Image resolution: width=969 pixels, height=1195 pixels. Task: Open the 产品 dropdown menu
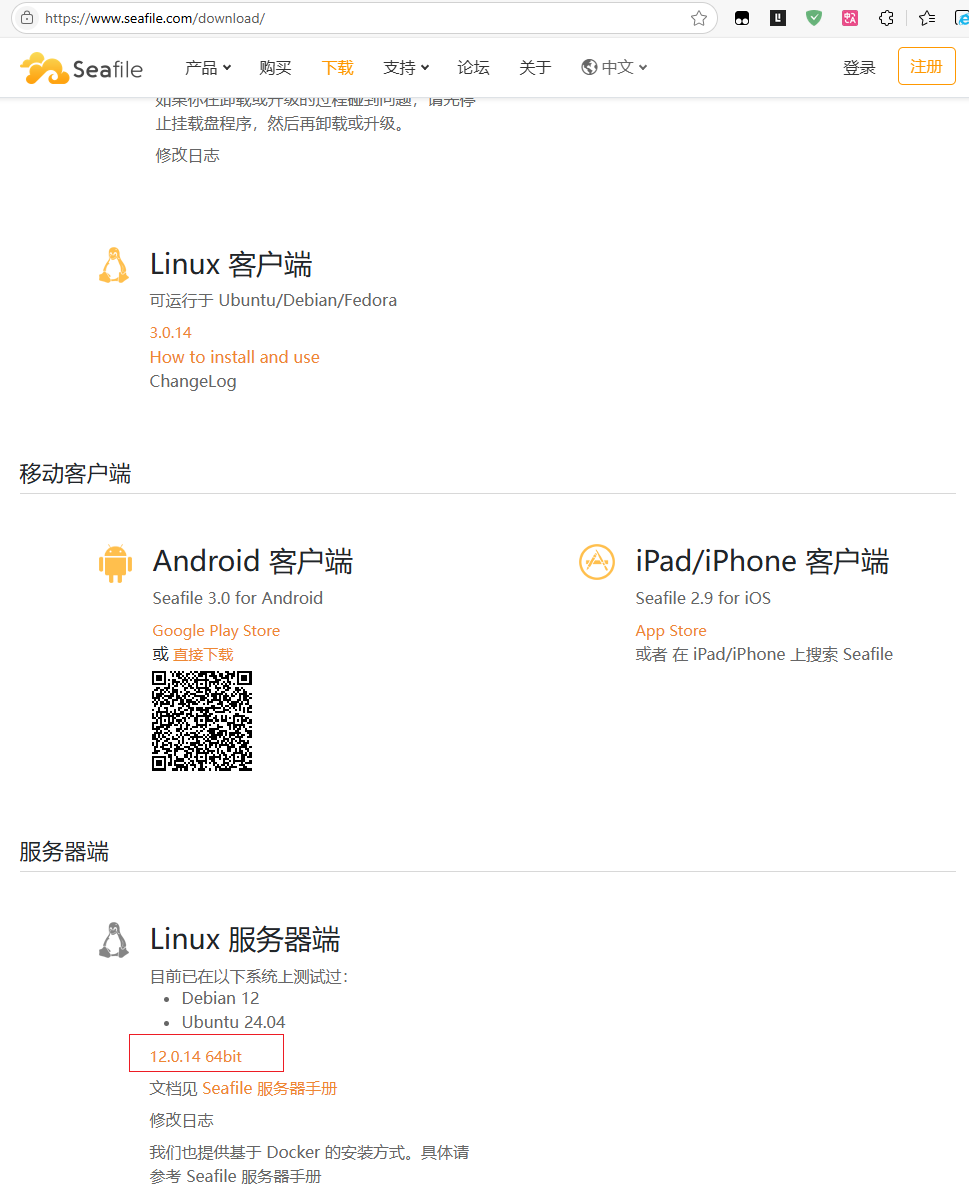[x=207, y=67]
